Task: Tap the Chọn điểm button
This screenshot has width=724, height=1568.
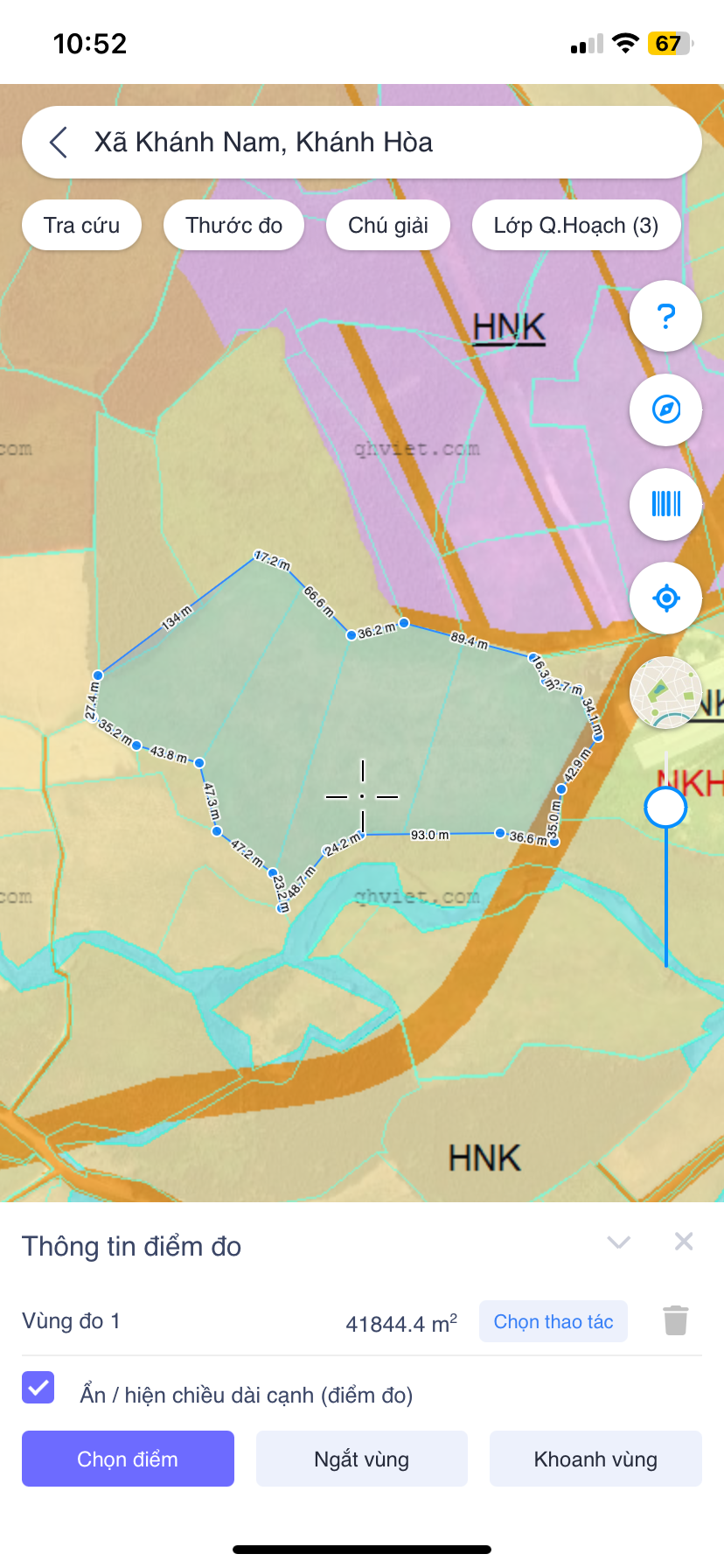Action: pyautogui.click(x=128, y=1459)
